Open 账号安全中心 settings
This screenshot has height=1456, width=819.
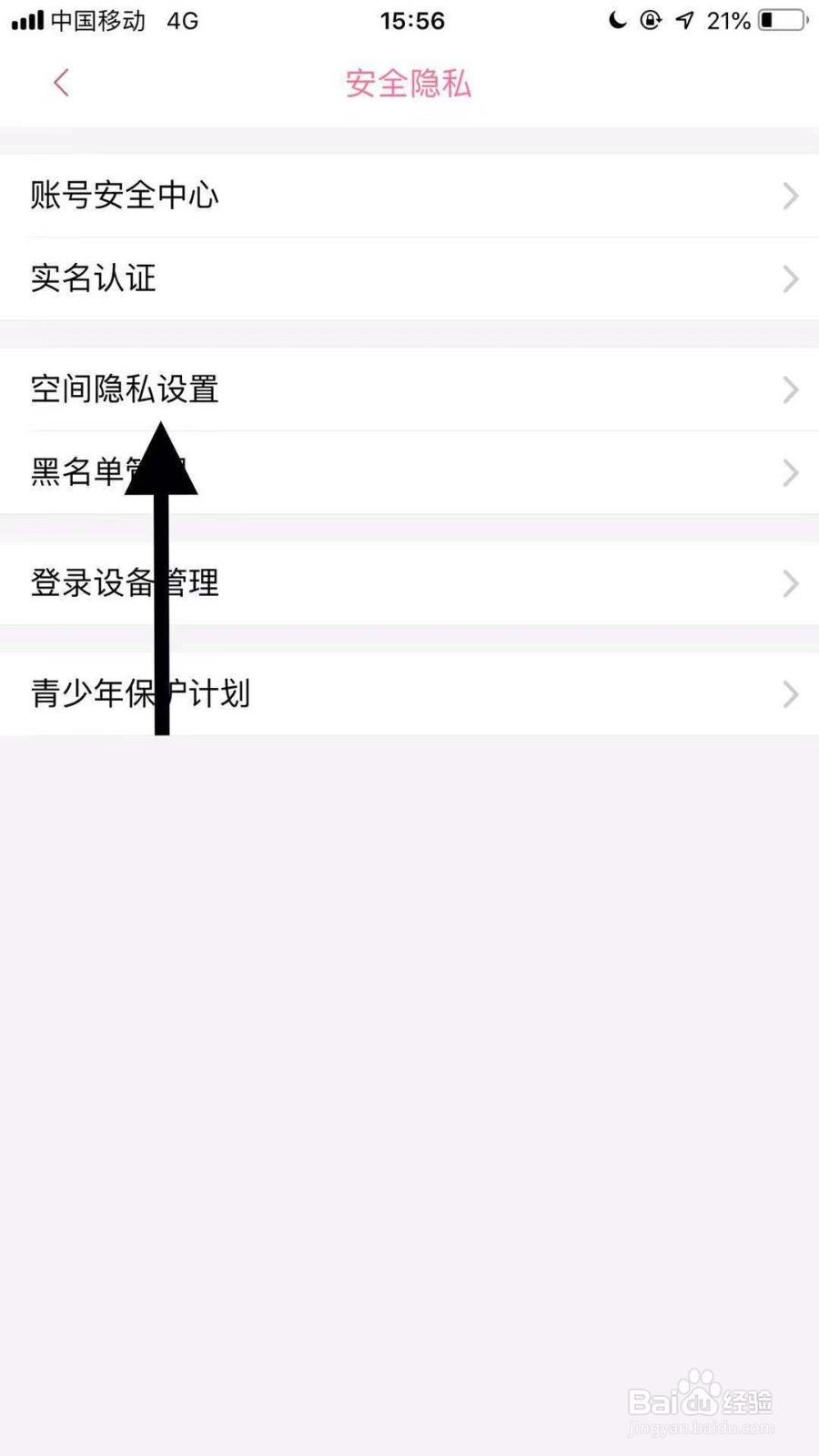[x=123, y=196]
